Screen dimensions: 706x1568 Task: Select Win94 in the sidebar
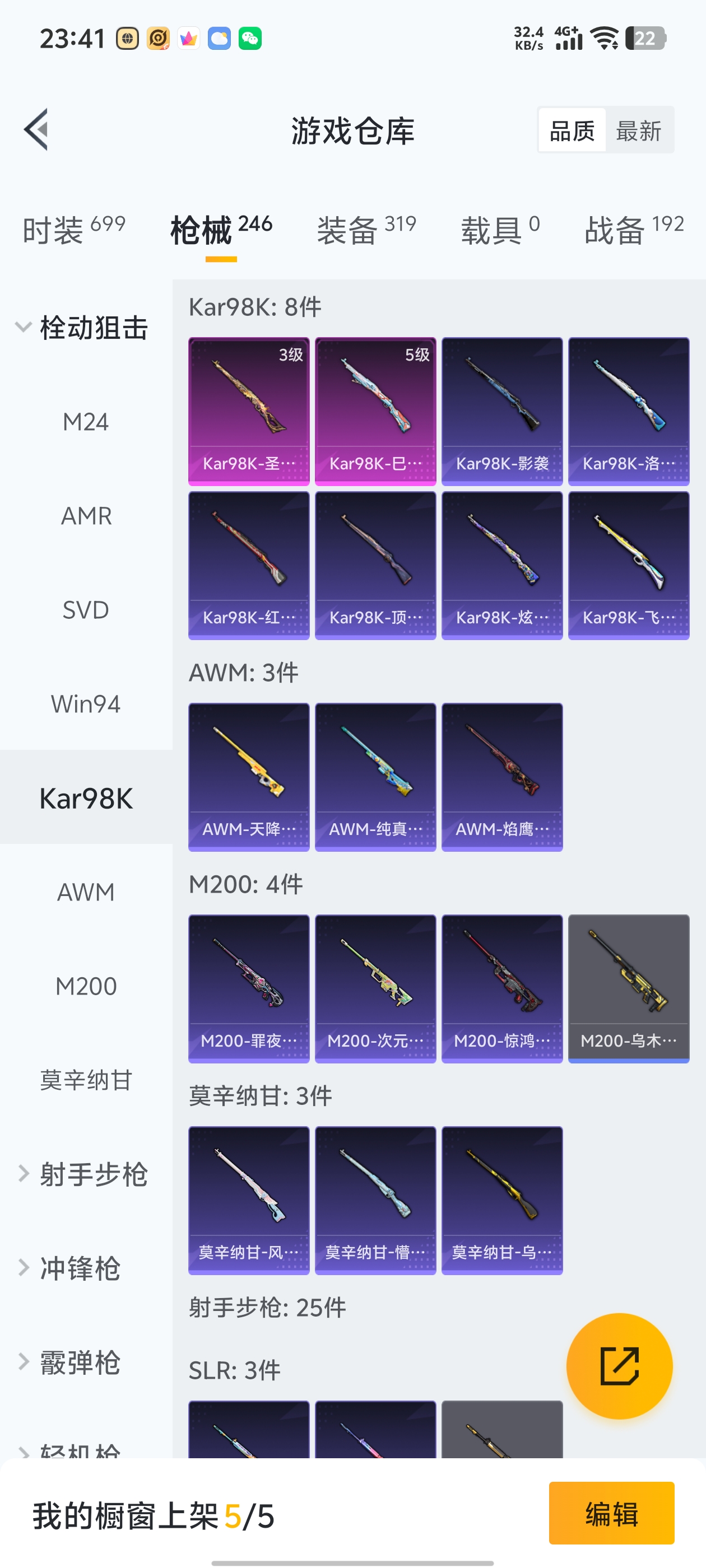[x=86, y=704]
